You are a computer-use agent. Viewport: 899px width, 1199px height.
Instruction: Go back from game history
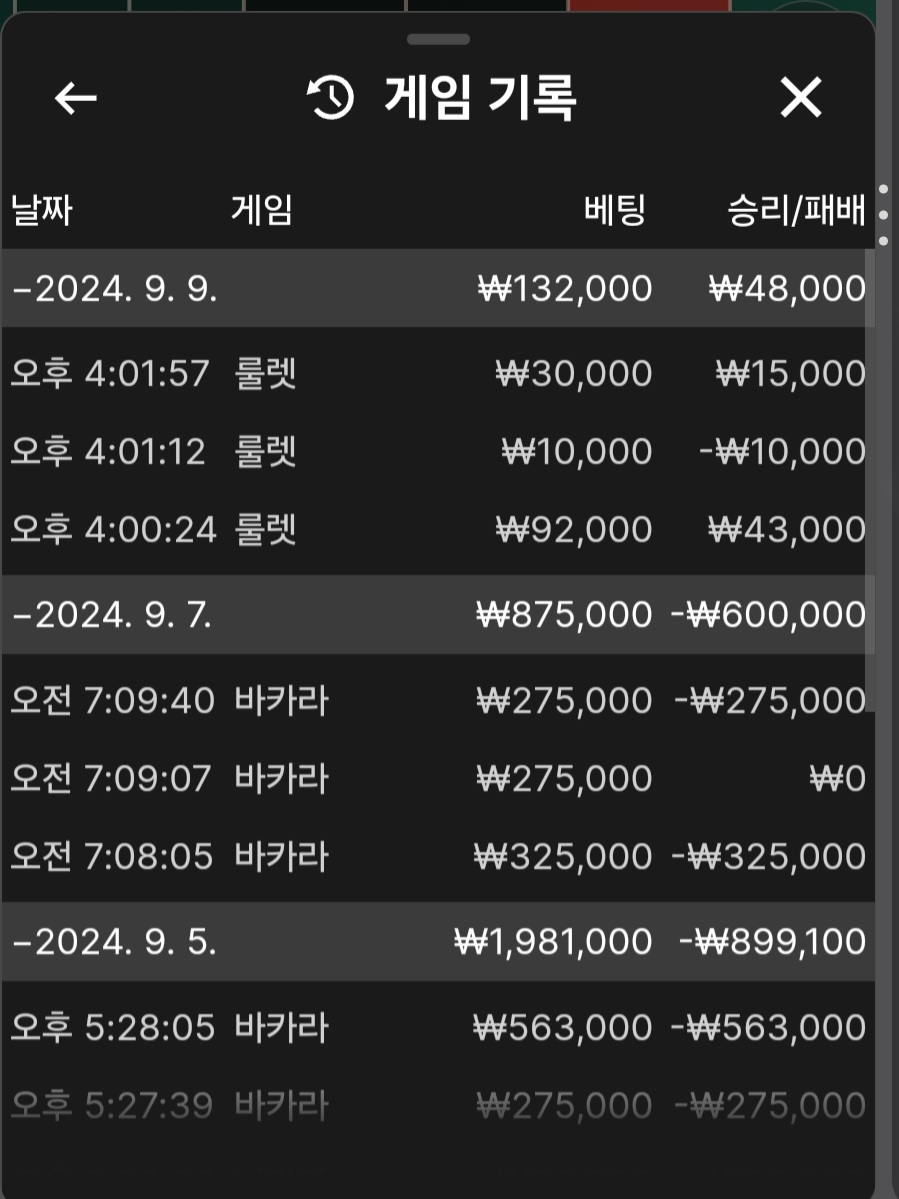[75, 98]
